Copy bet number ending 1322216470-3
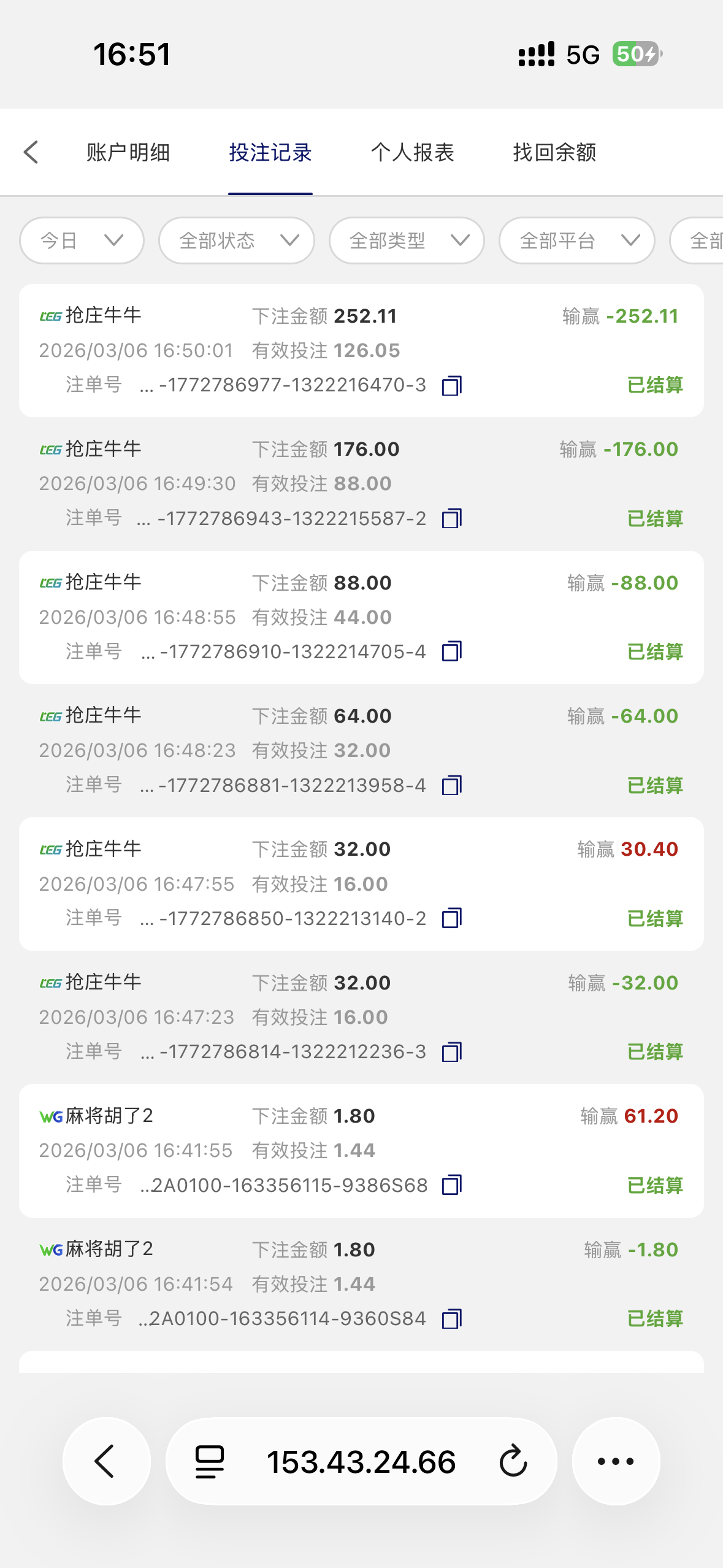This screenshot has width=723, height=1568. pyautogui.click(x=452, y=385)
